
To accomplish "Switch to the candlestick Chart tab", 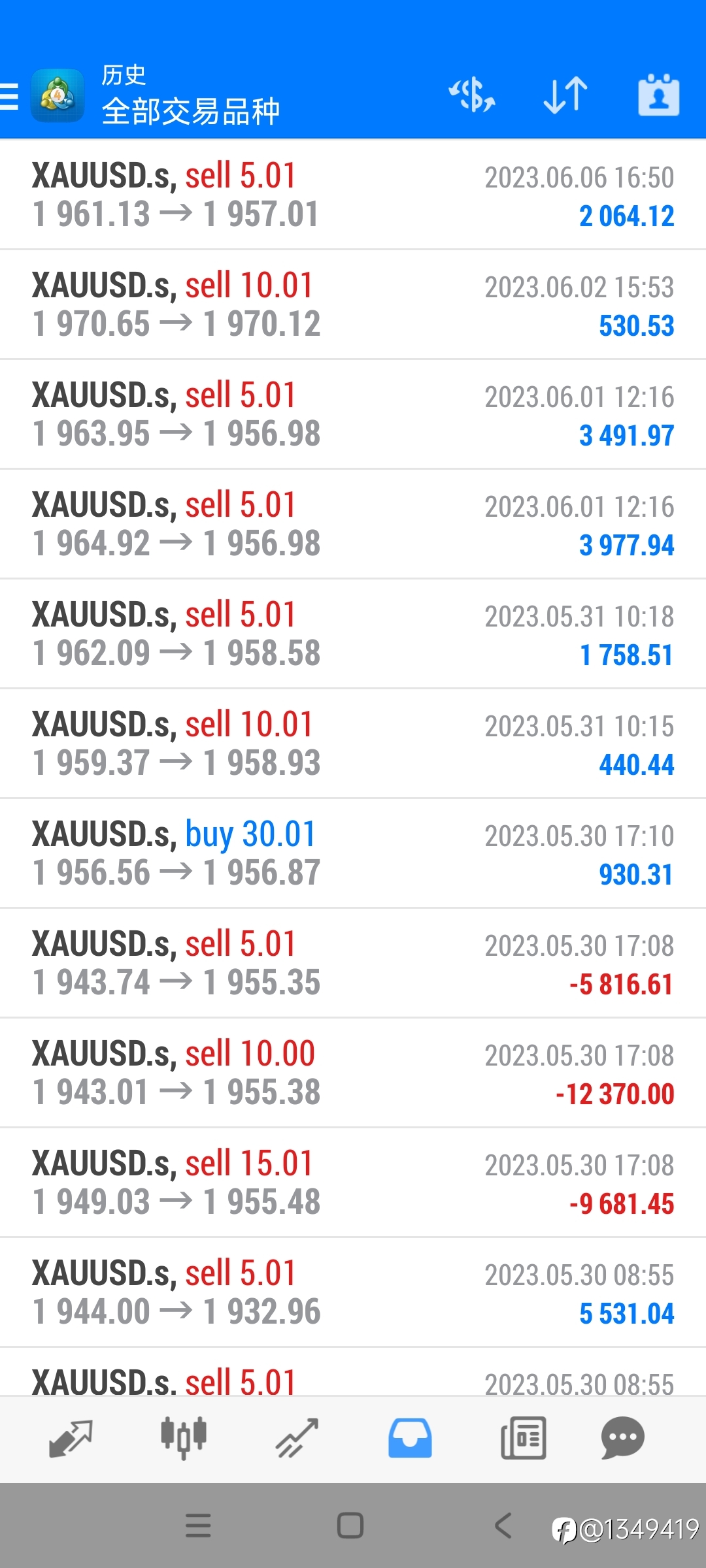I will click(184, 1438).
